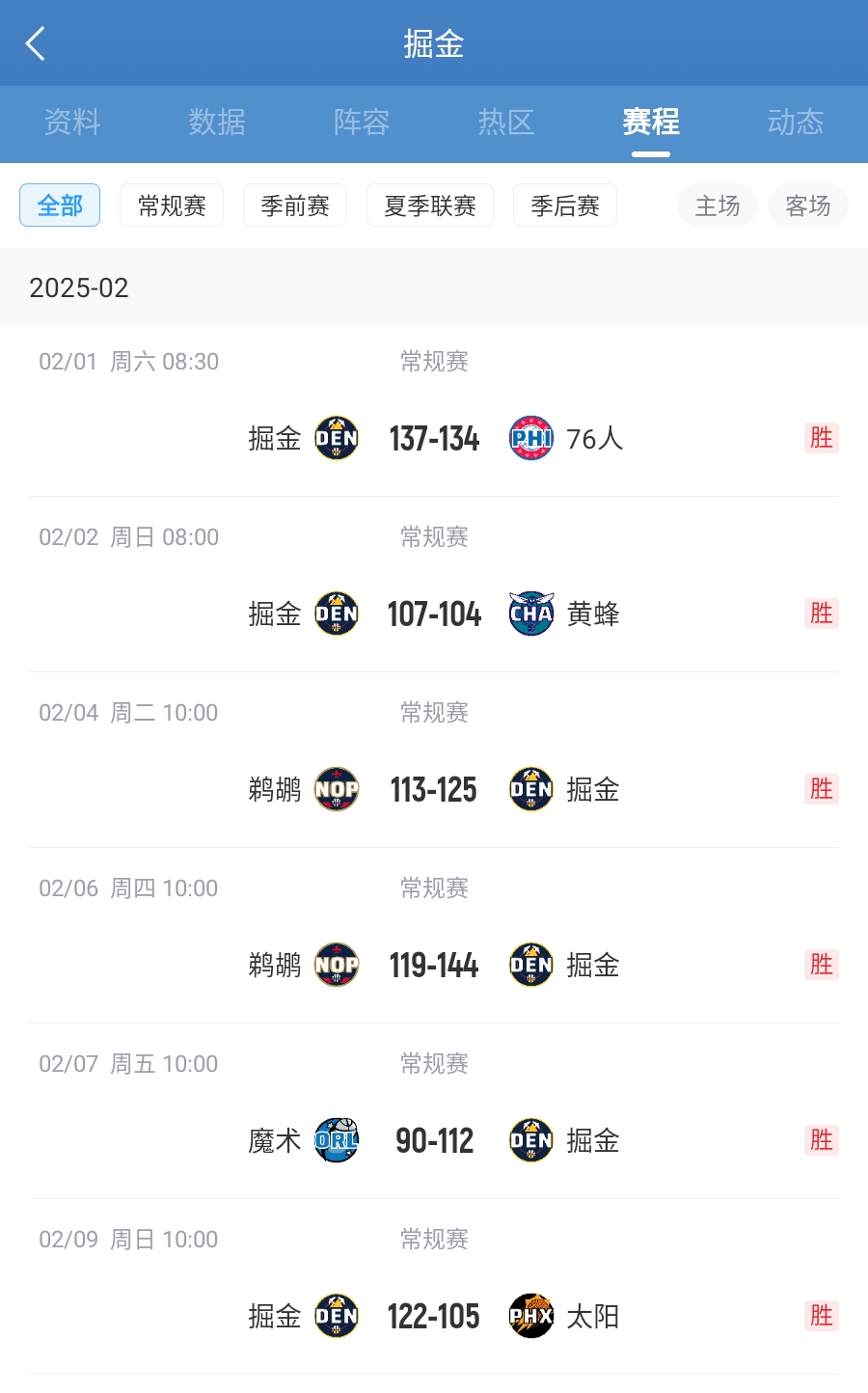This screenshot has height=1393, width=868.
Task: Open the 魔术 vs 掘金 game
Action: coord(434,1141)
